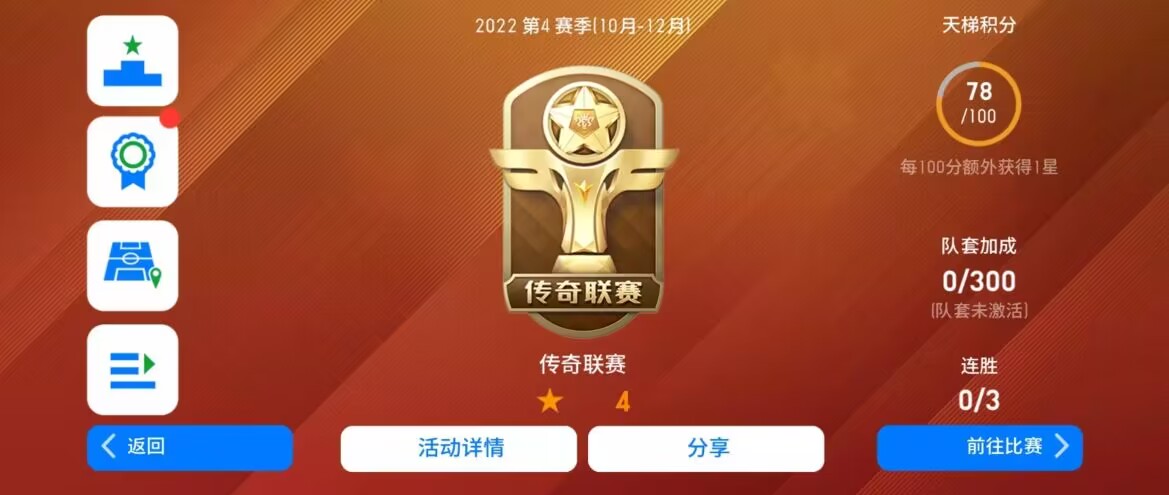The image size is (1169, 495).
Task: Open the leaderboard podium icon
Action: click(132, 61)
